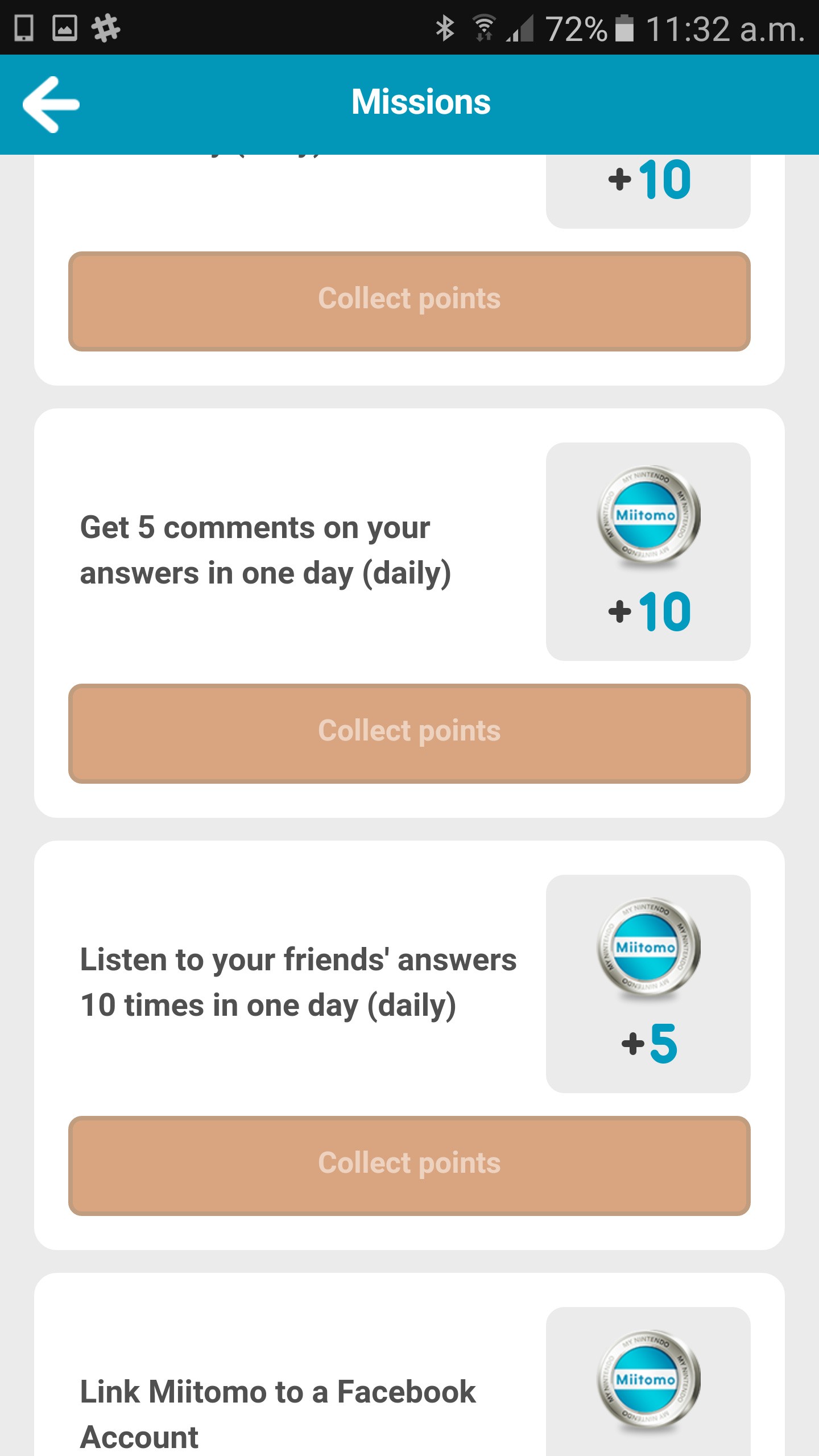This screenshot has width=819, height=1456.
Task: Collect points for listening to friends' answers
Action: pyautogui.click(x=409, y=1165)
